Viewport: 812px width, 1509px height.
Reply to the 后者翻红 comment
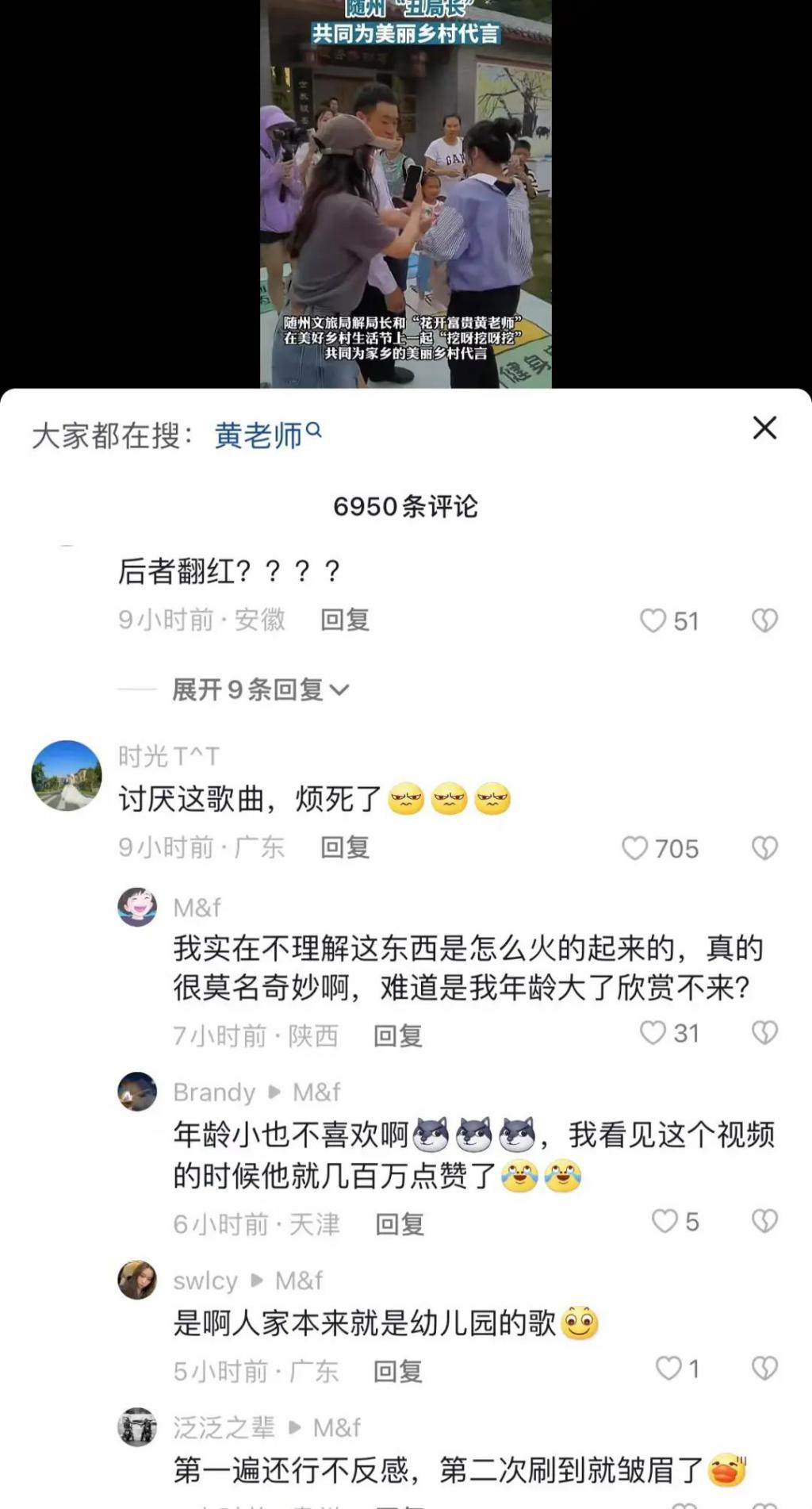click(345, 620)
